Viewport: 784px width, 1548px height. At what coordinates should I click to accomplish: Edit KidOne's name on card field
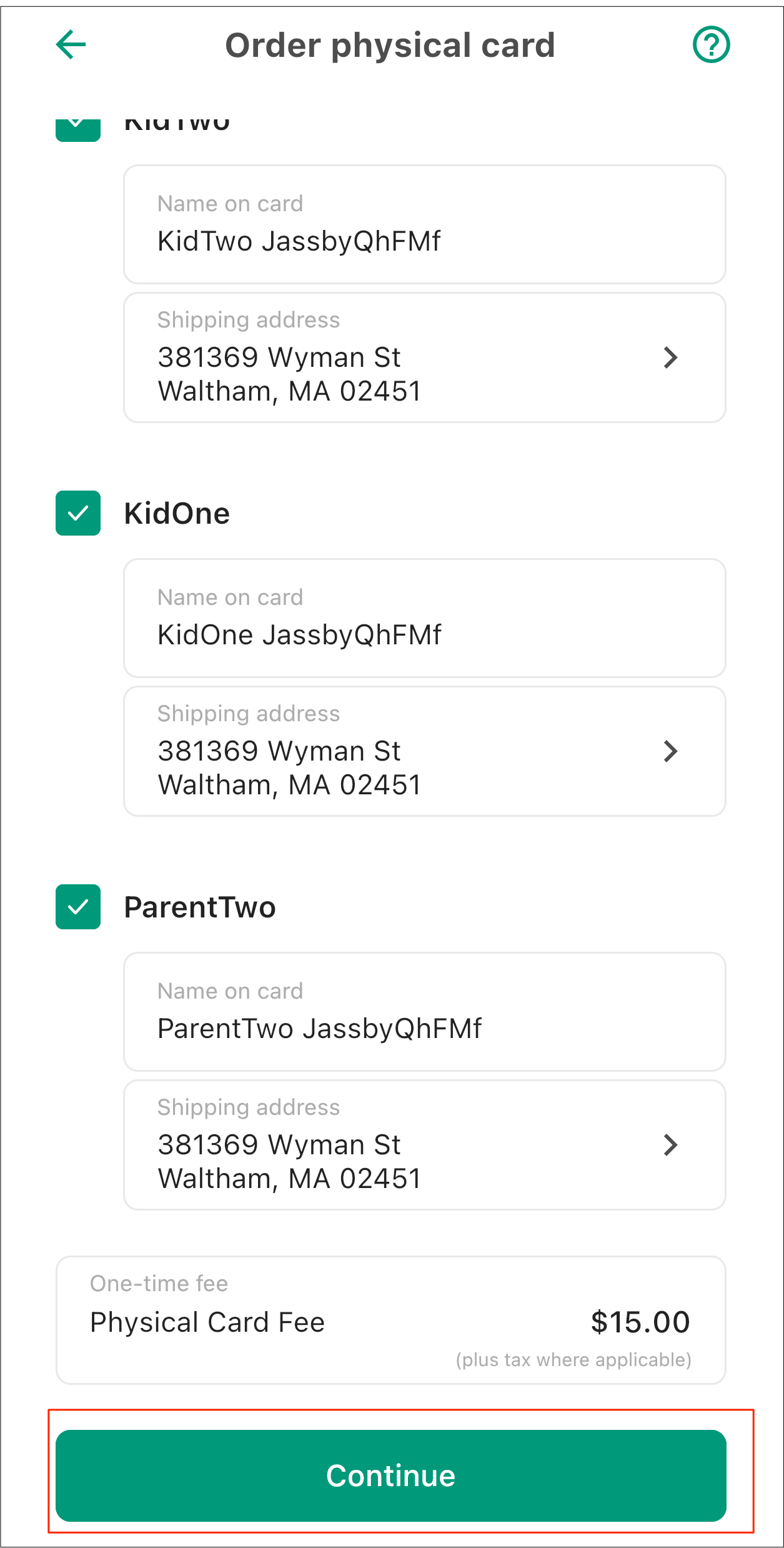[x=425, y=618]
